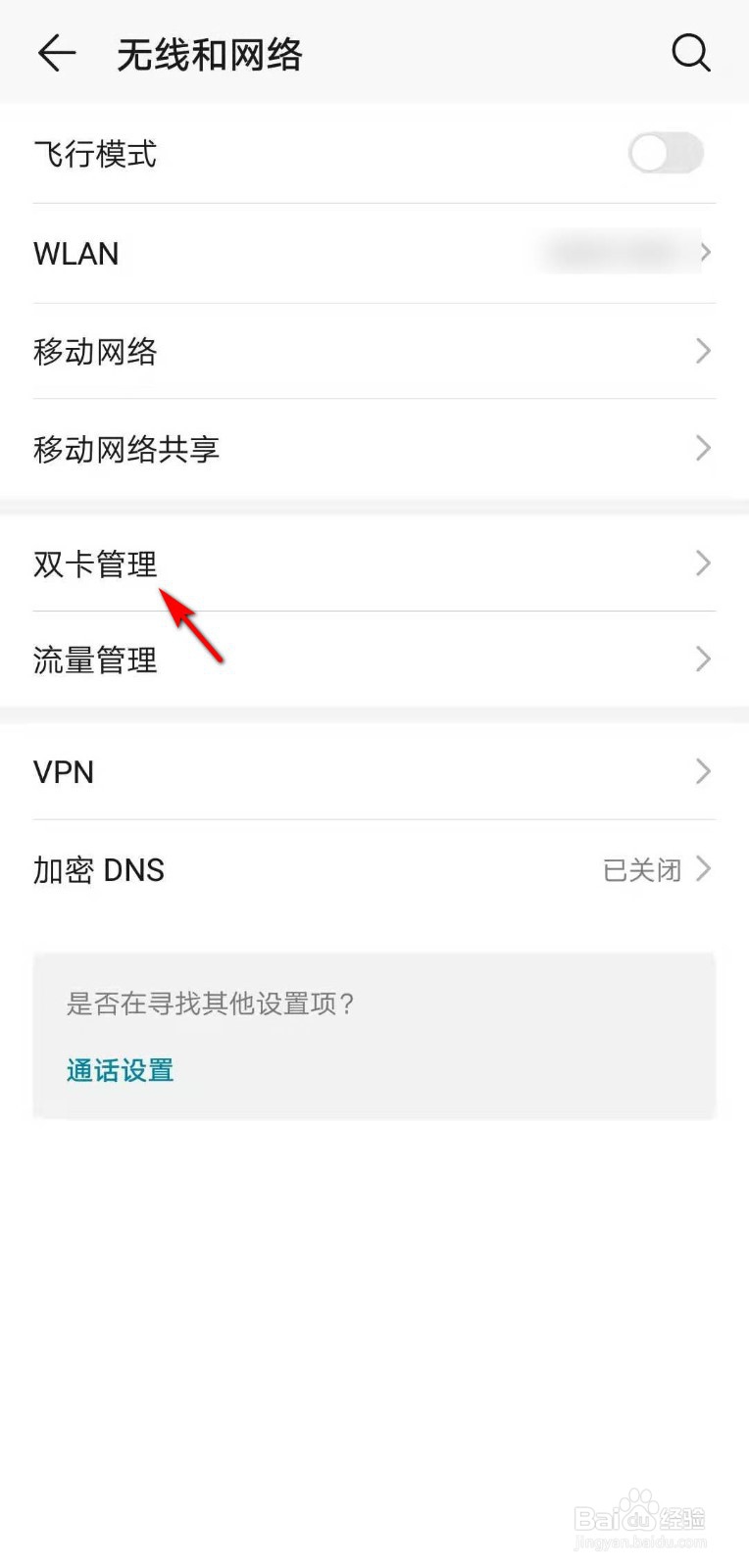Screen dimensions: 749x1568
Task: Tap the 通话设置 link
Action: [x=120, y=1070]
